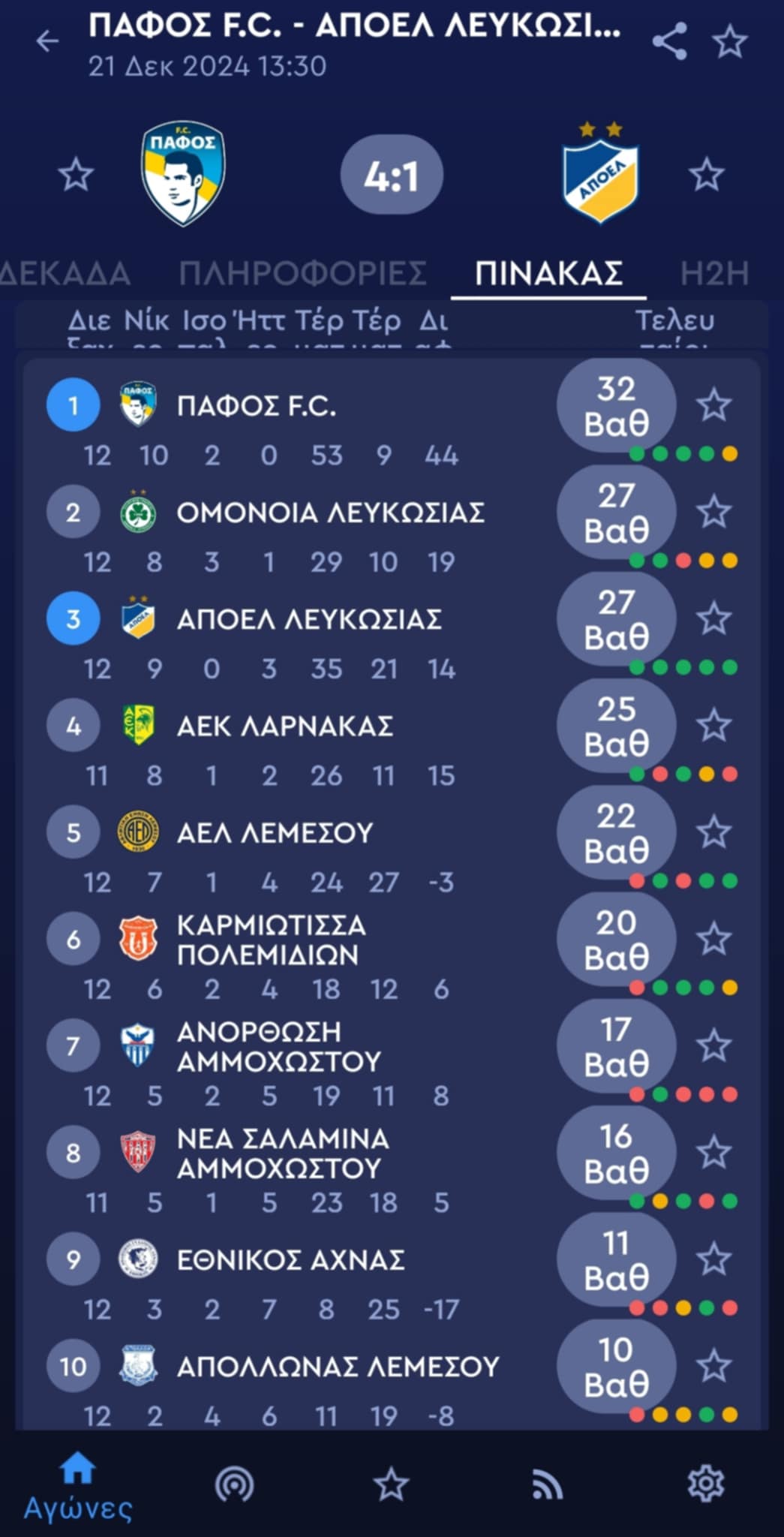This screenshot has height=1537, width=784.
Task: Favorite the match using the header star
Action: tap(729, 41)
